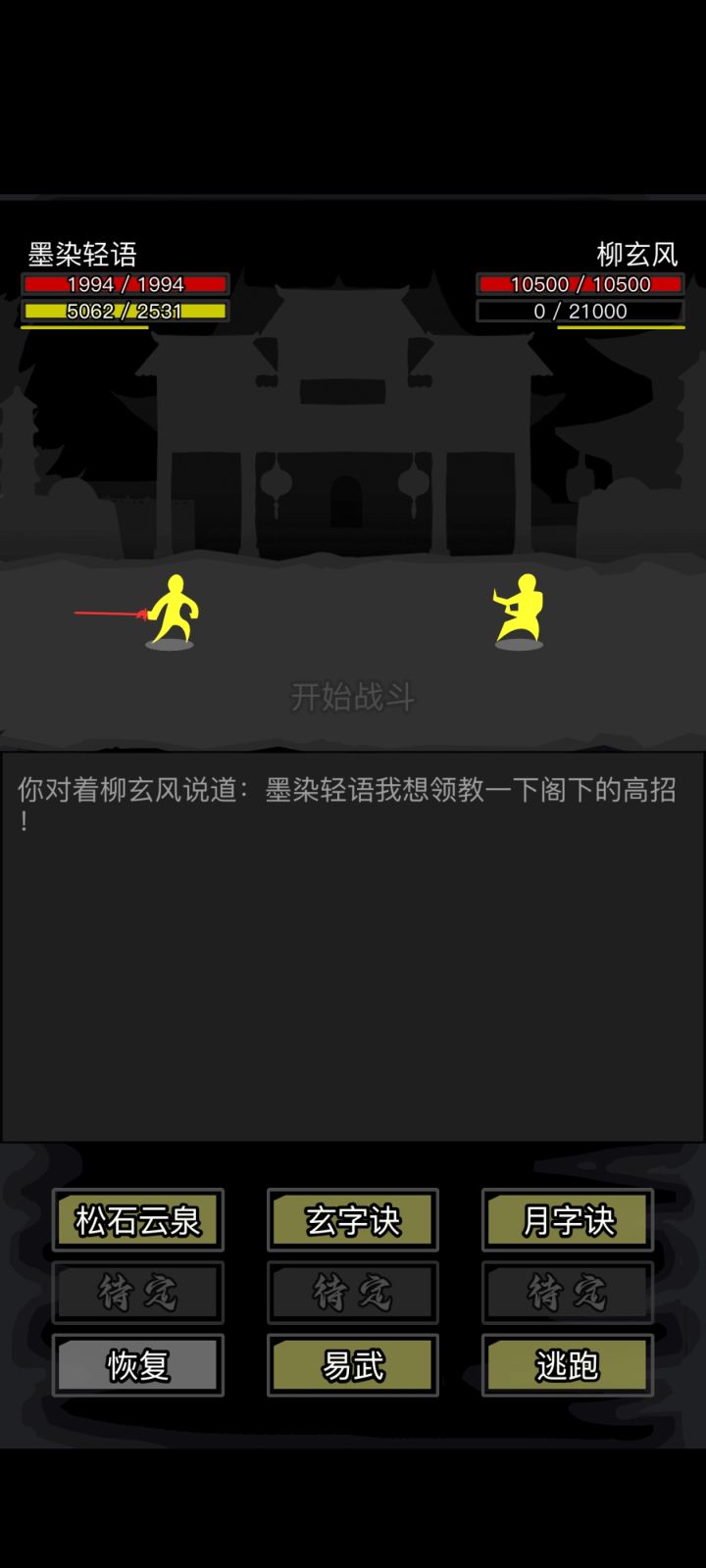This screenshot has height=1568, width=706.
Task: Click the yellow energy bar 5062/2531
Action: 126,312
